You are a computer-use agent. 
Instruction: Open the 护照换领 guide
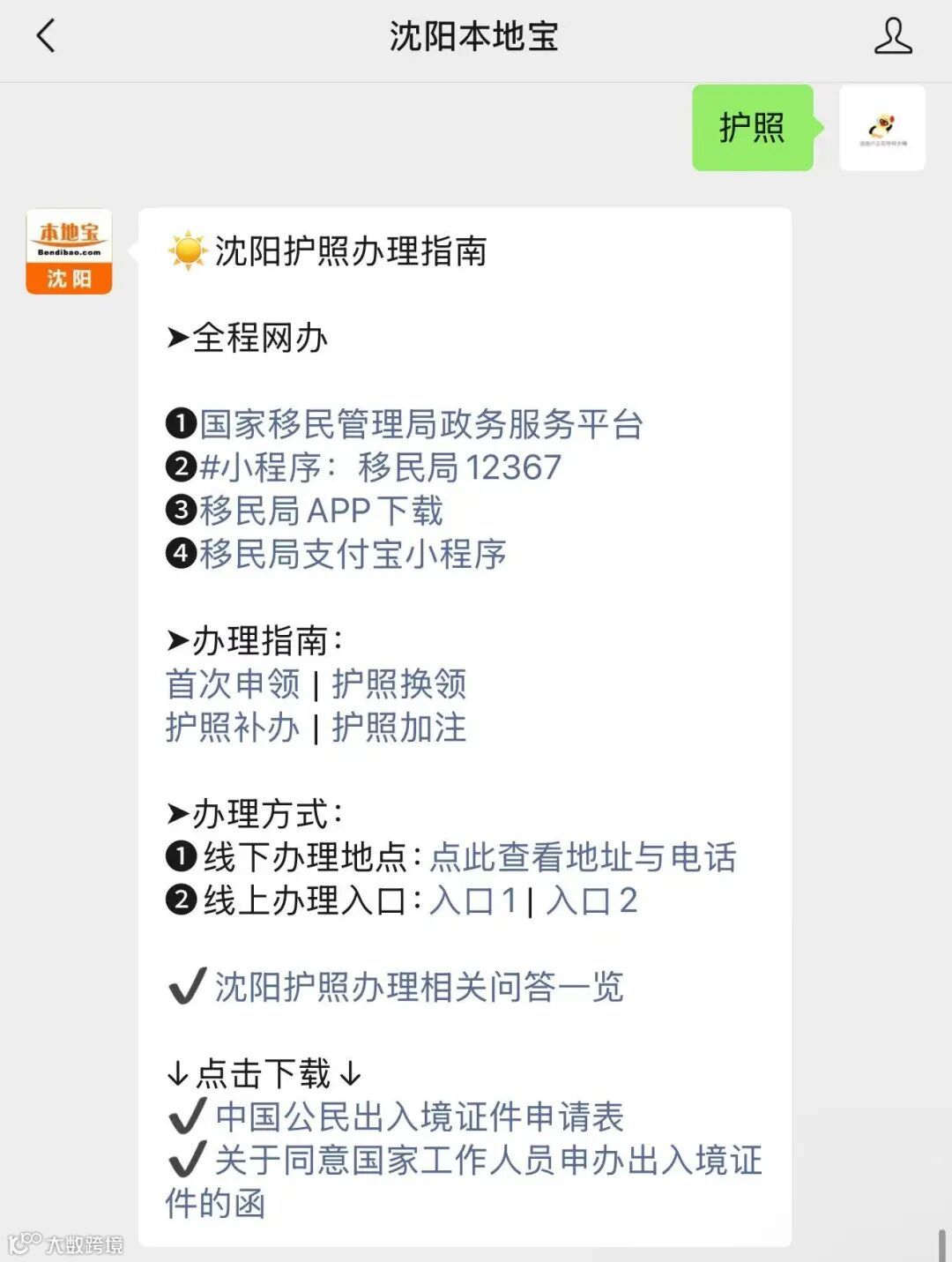click(x=399, y=684)
